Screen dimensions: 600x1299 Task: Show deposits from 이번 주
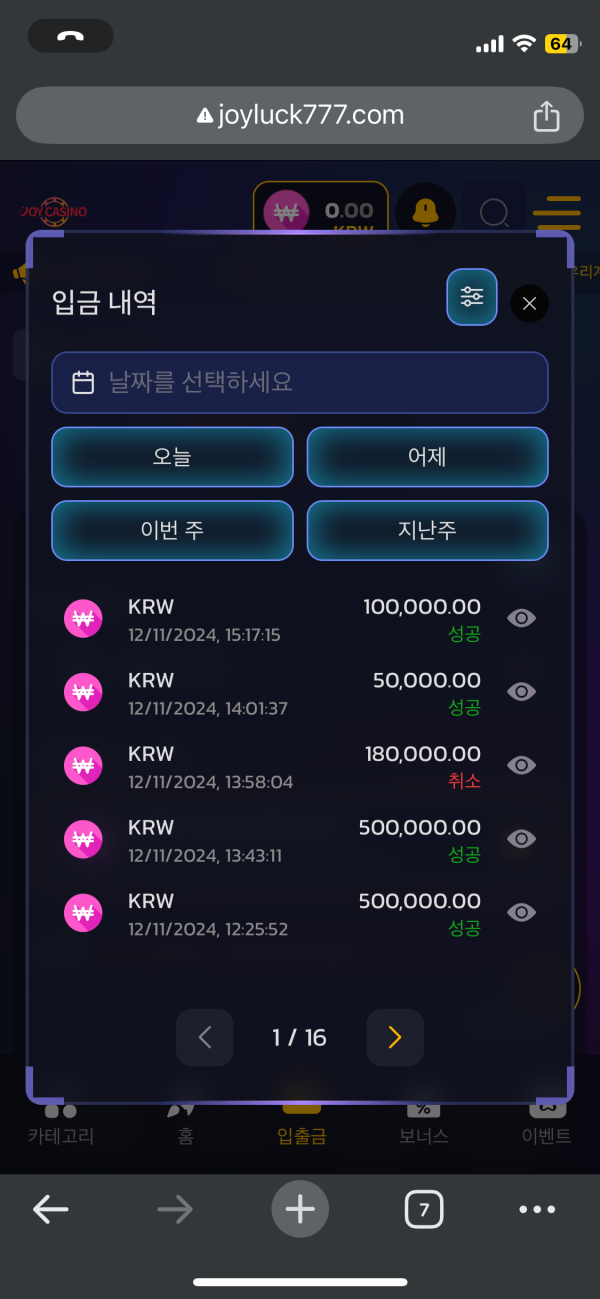[x=172, y=530]
